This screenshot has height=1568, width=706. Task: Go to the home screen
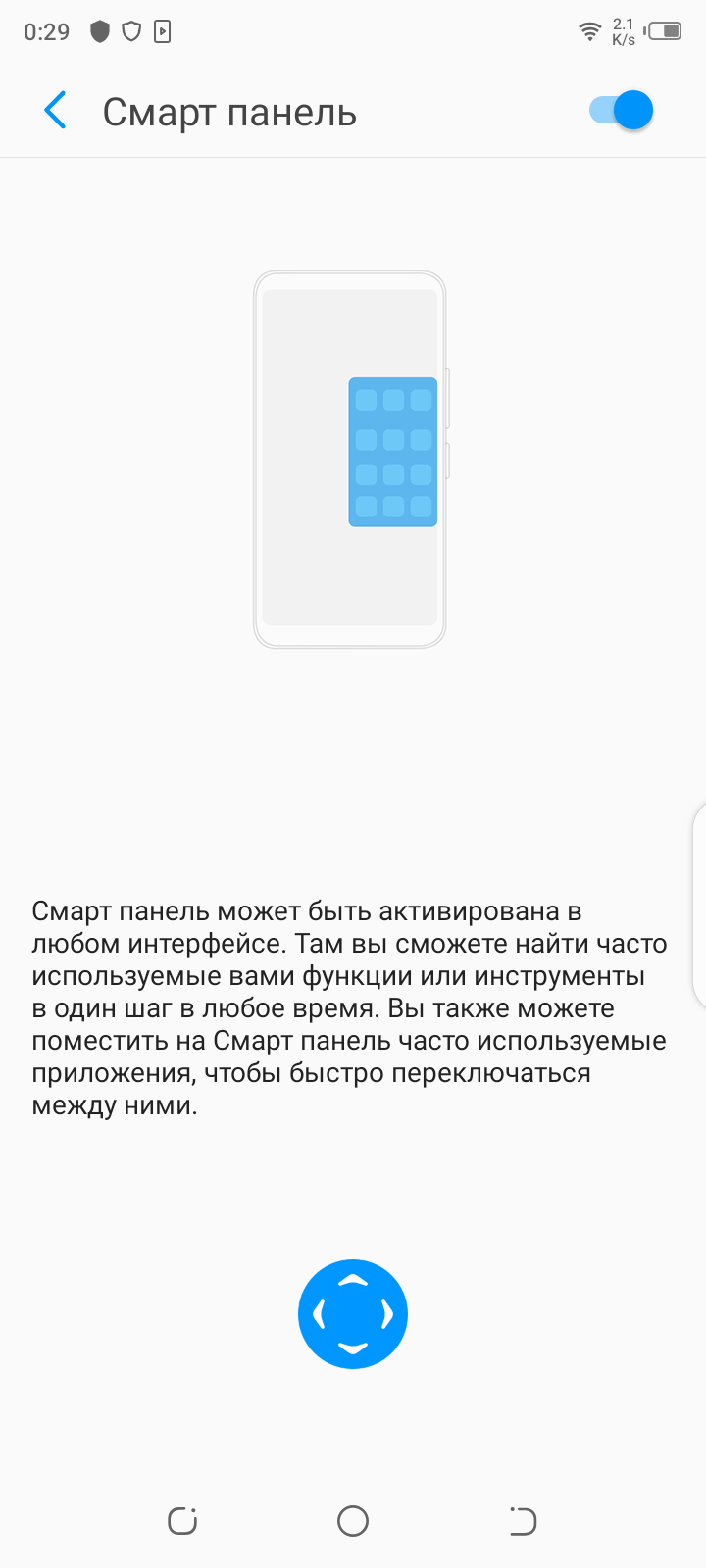tap(353, 1521)
